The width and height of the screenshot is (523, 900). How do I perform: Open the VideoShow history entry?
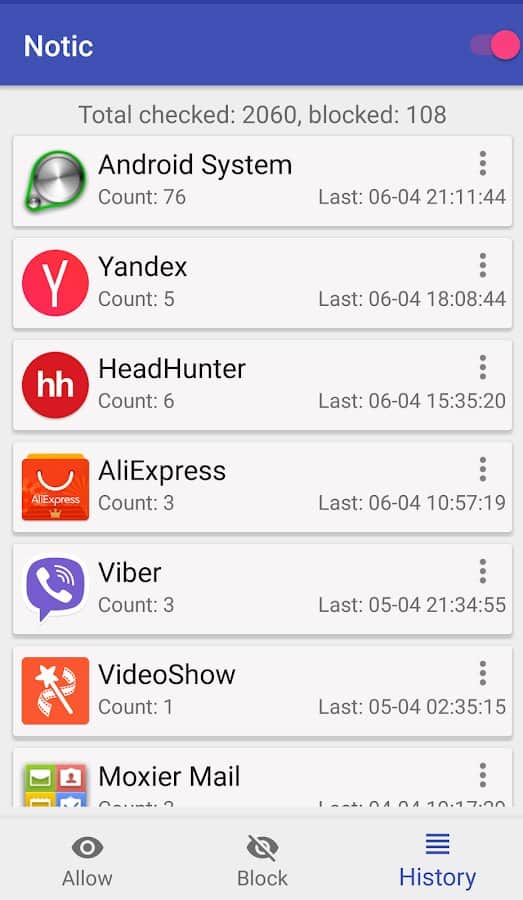[x=262, y=691]
